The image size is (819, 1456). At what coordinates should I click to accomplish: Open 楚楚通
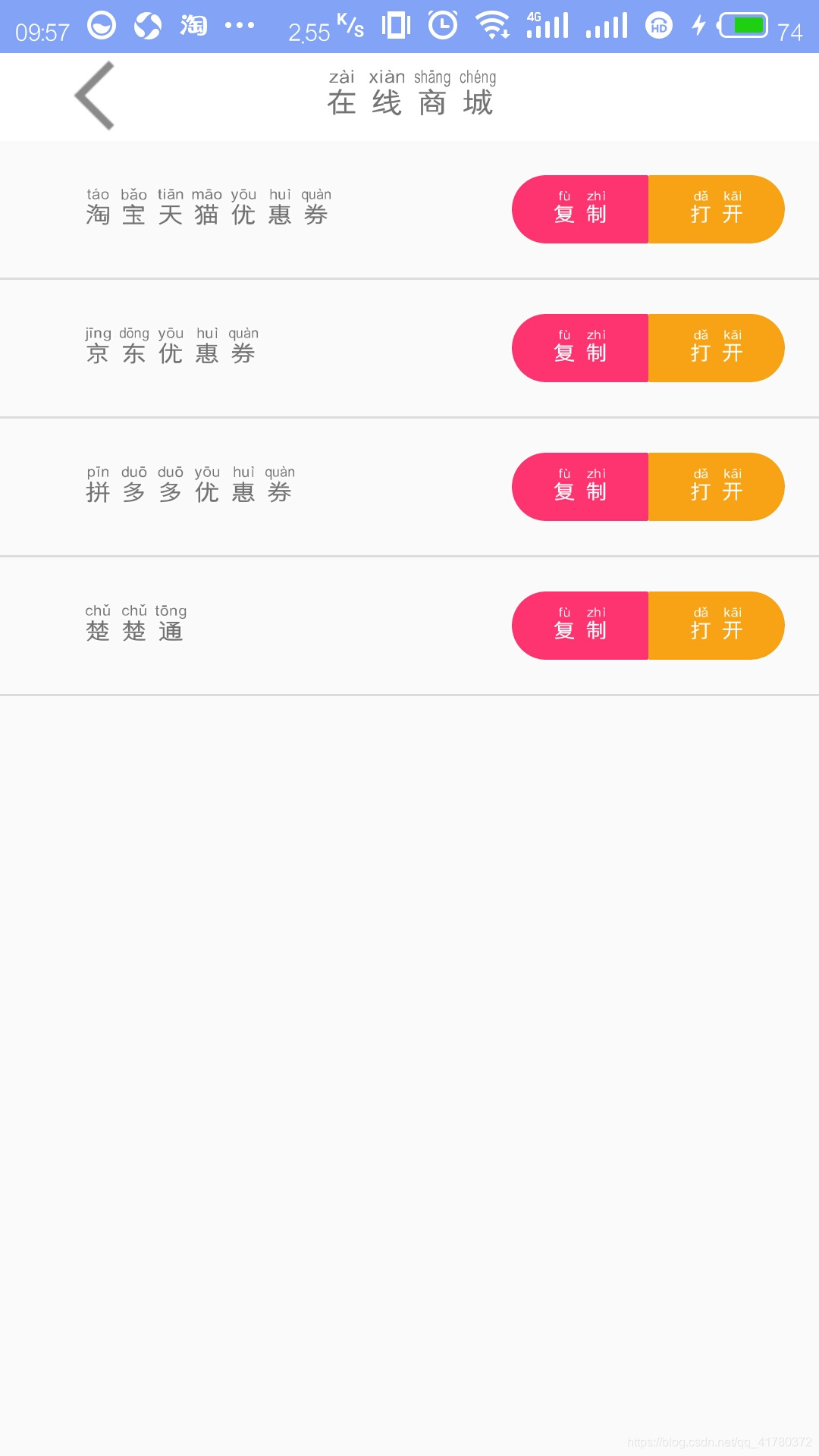pyautogui.click(x=717, y=626)
